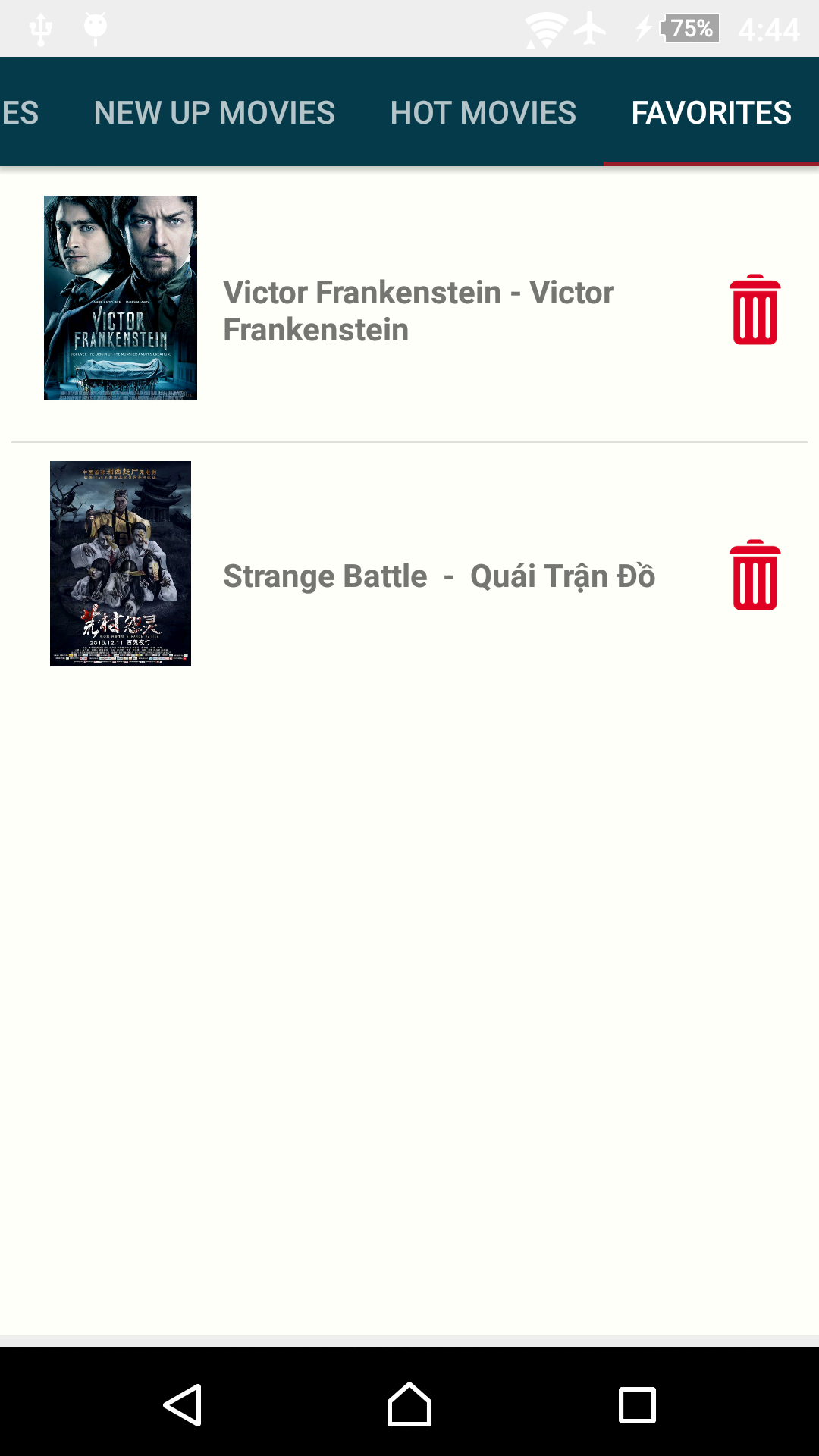Tap the clock showing 4:44

(767, 30)
